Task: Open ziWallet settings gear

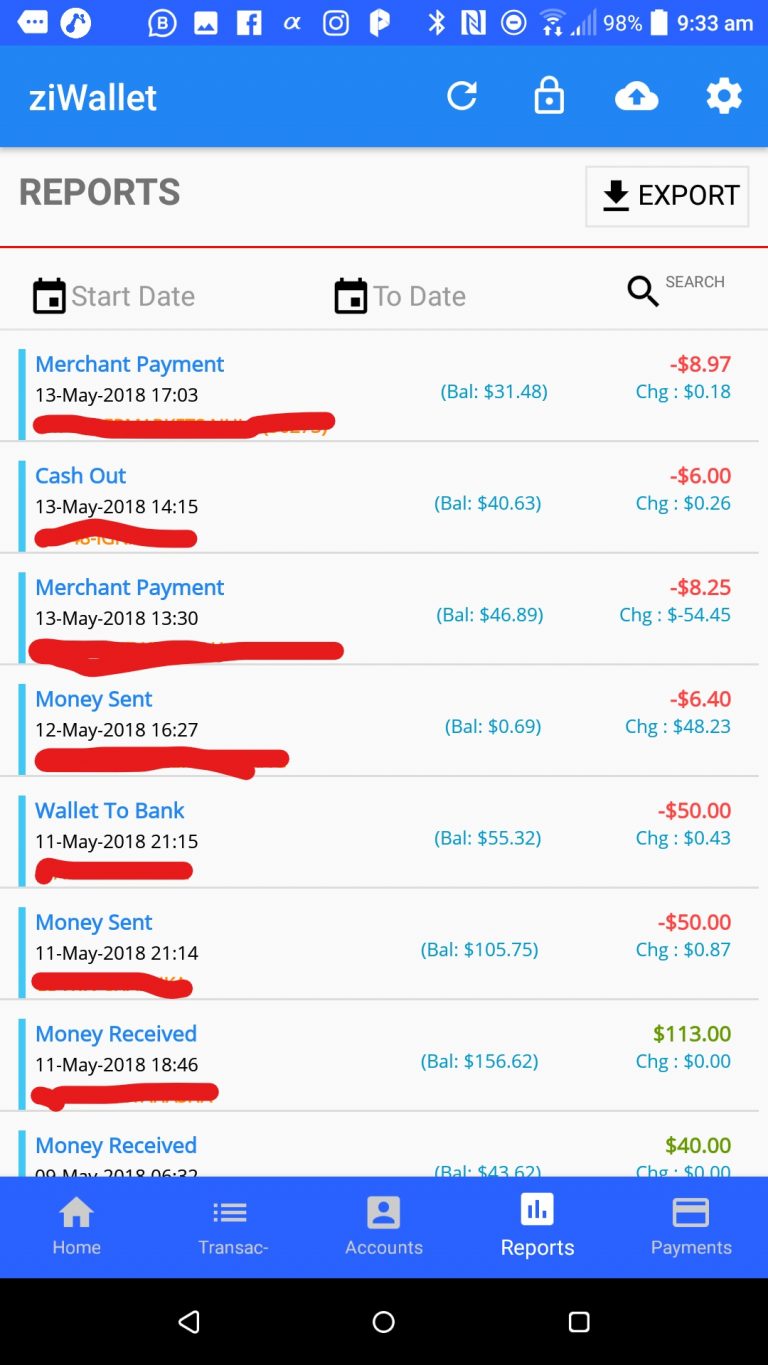Action: point(724,96)
